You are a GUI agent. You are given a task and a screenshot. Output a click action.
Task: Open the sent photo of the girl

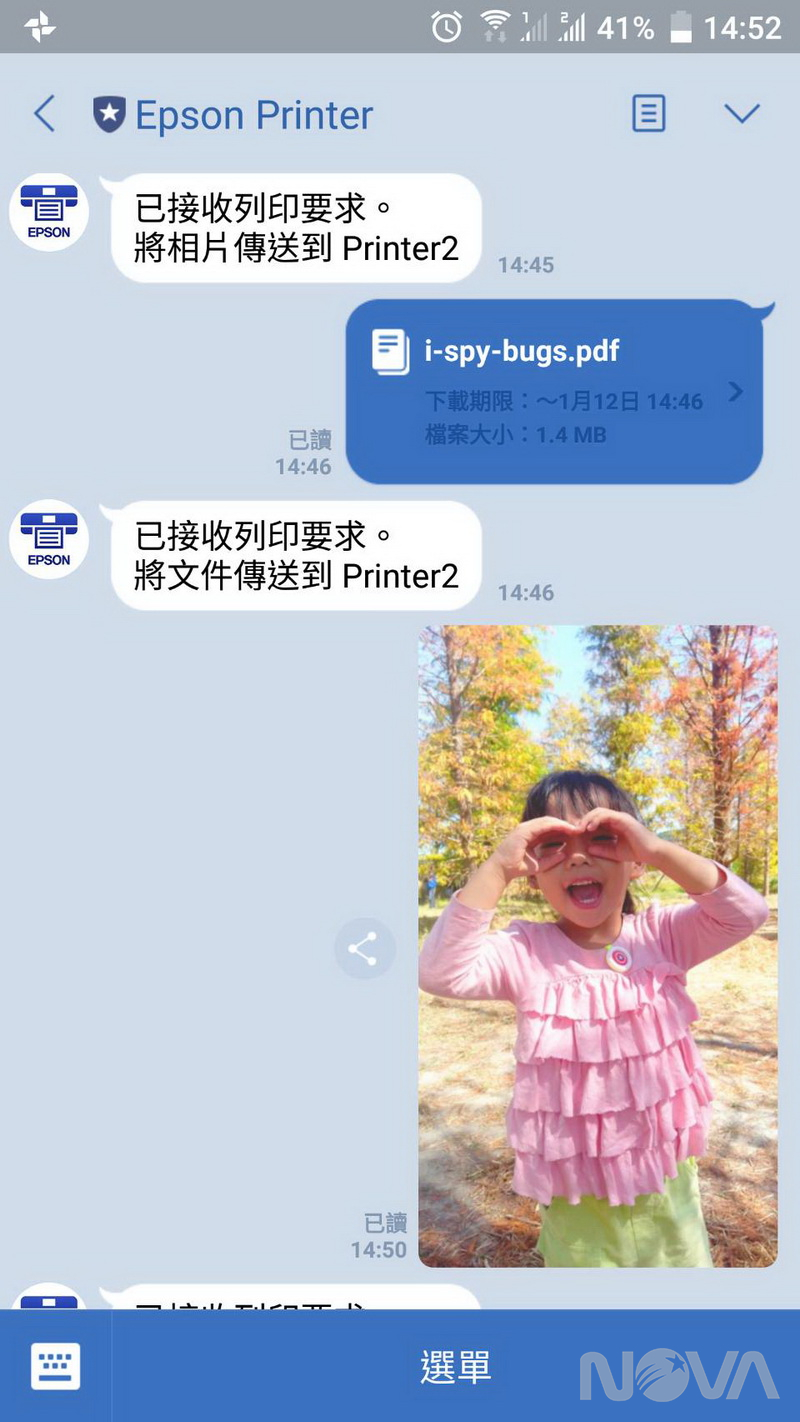tap(597, 946)
